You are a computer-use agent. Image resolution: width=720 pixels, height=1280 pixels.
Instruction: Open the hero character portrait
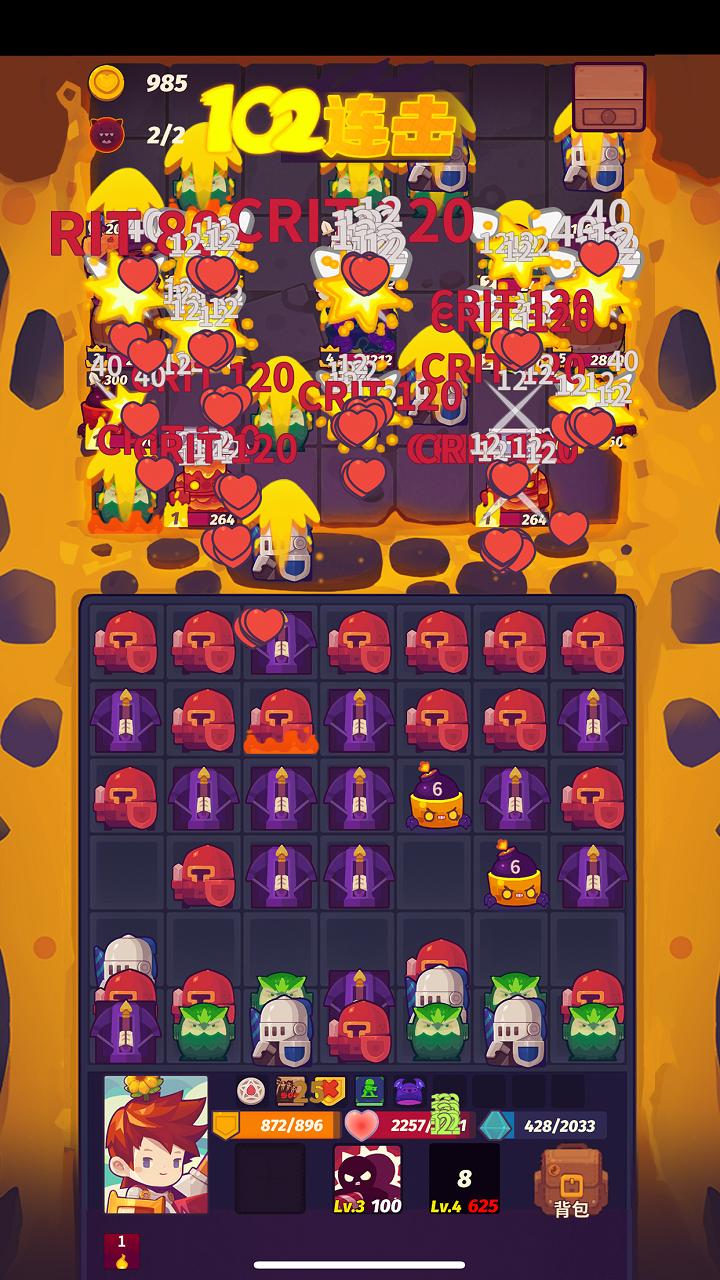coord(156,1144)
